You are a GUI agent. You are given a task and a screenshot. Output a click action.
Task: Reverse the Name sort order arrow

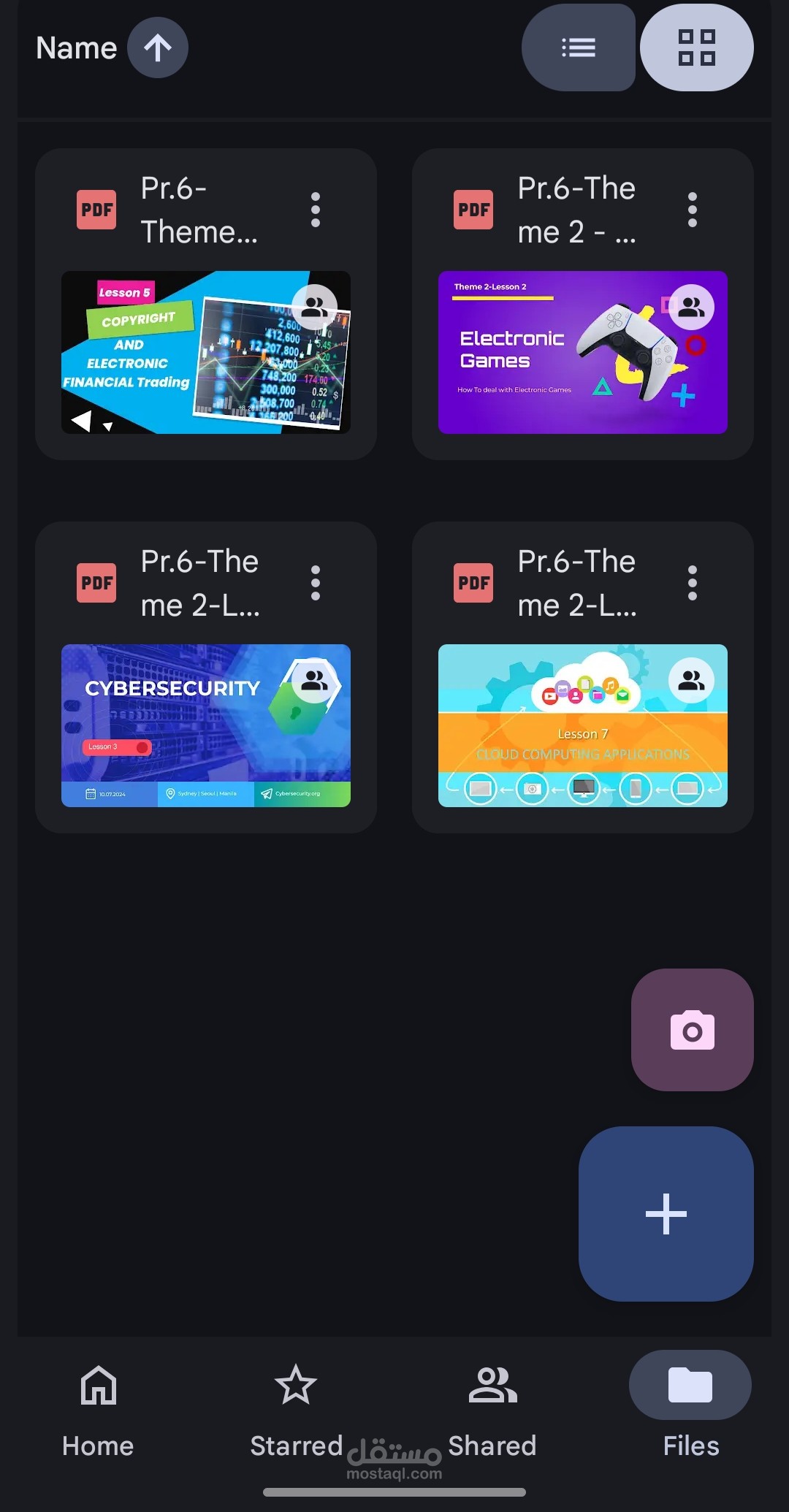[157, 48]
